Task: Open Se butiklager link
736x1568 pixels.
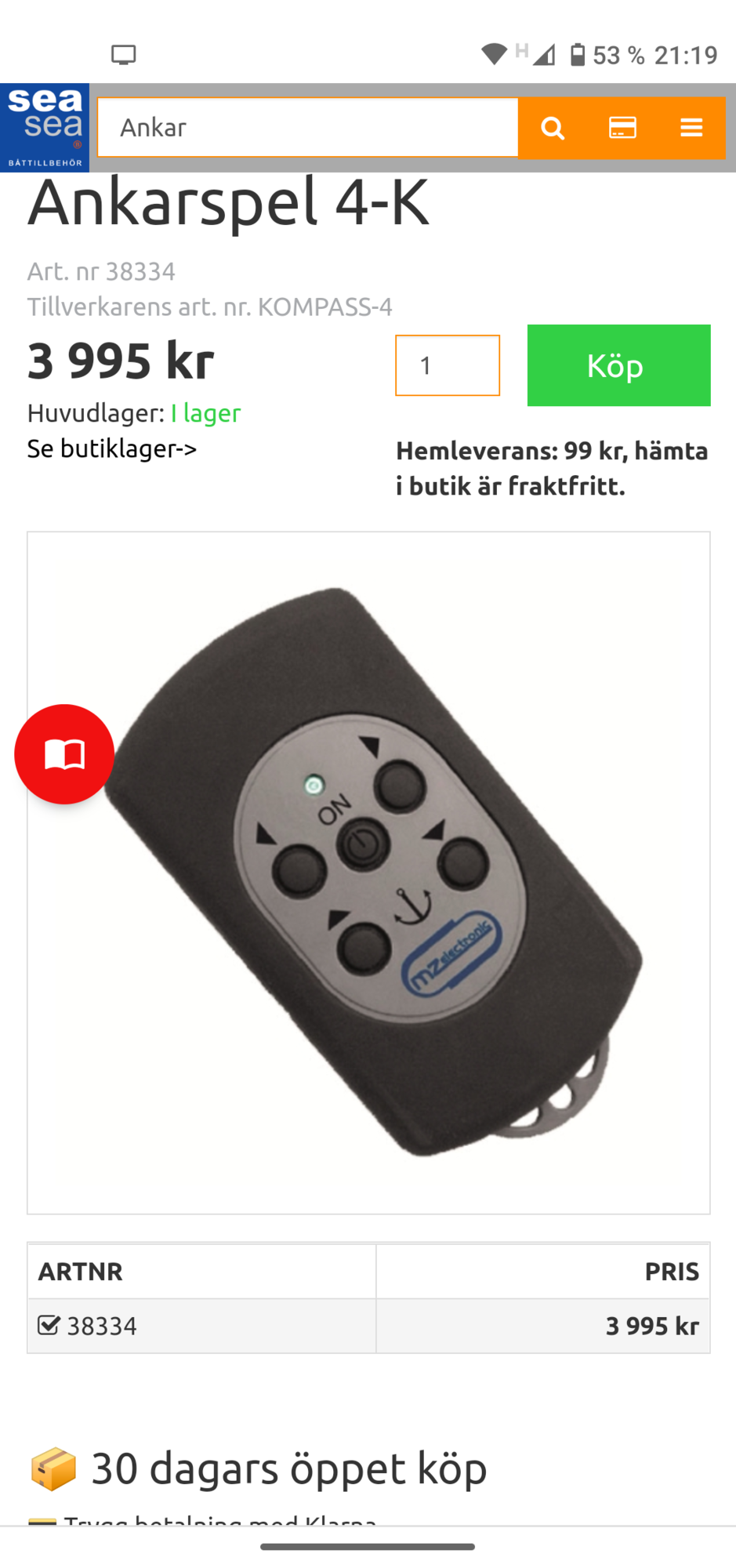Action: pos(112,448)
